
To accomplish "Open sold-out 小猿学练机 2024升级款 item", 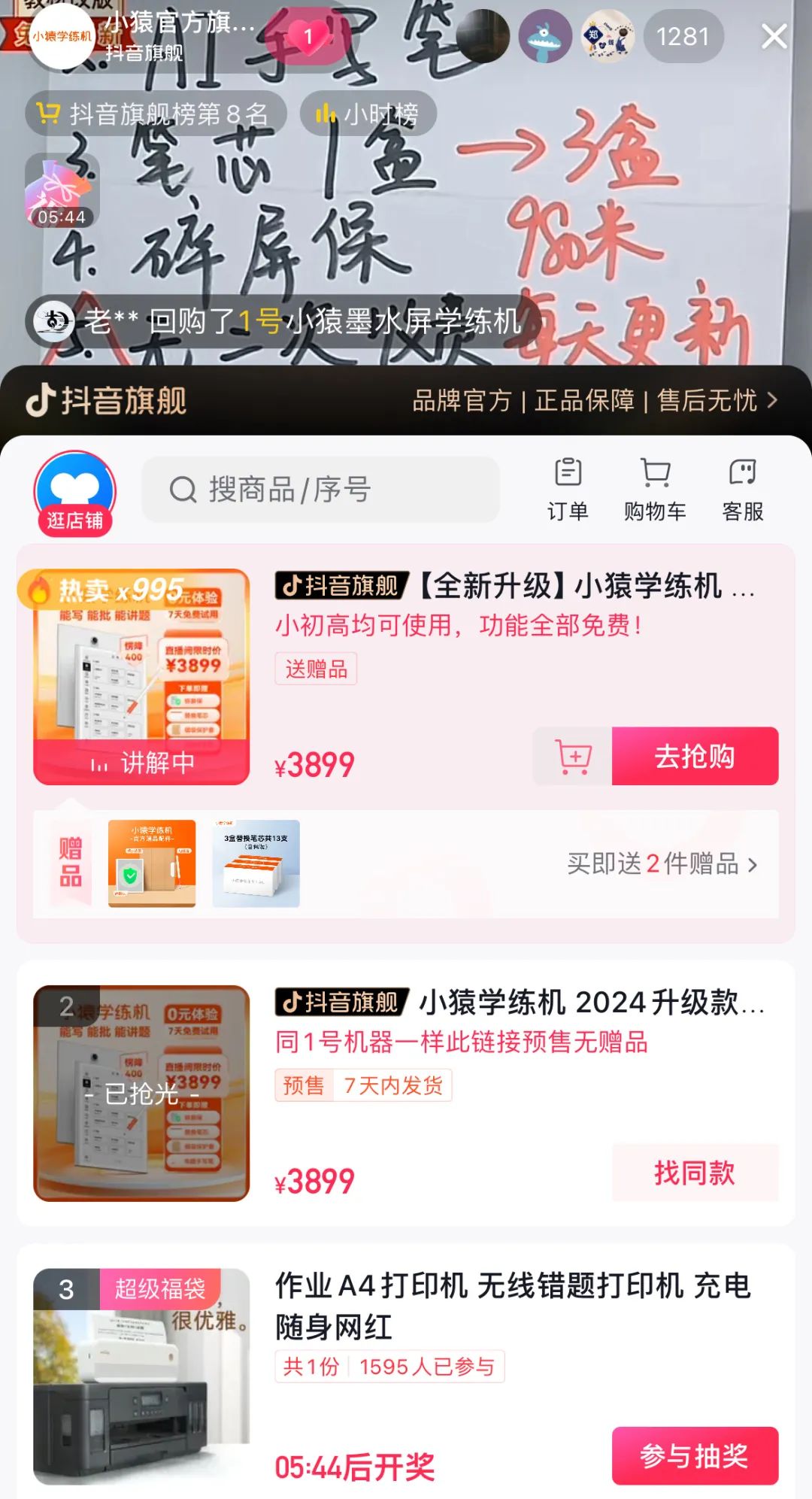I will pos(141,1093).
